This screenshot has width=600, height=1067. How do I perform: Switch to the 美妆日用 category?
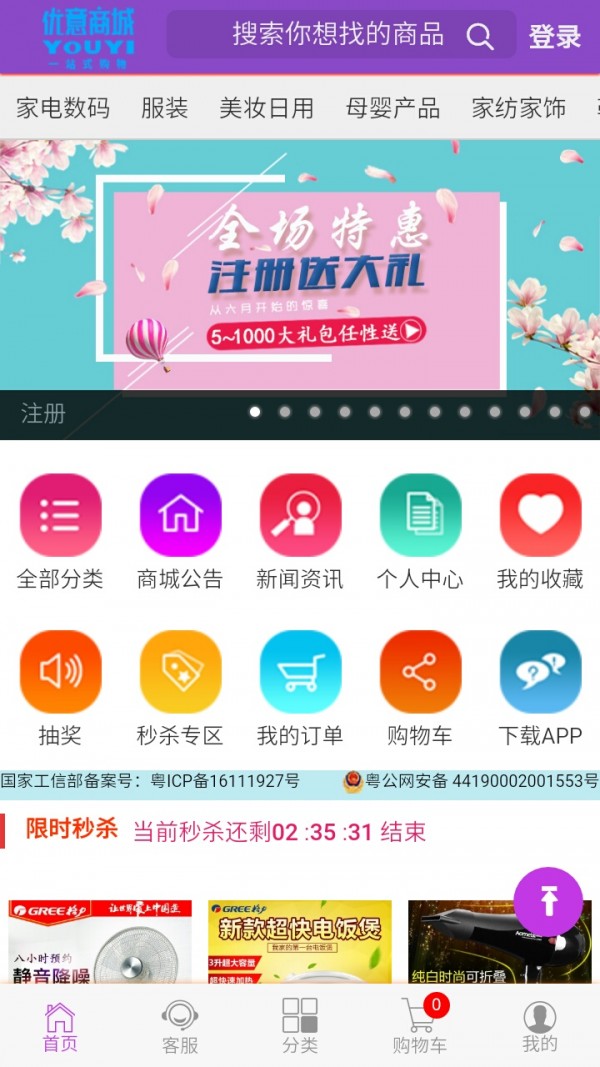(x=267, y=108)
